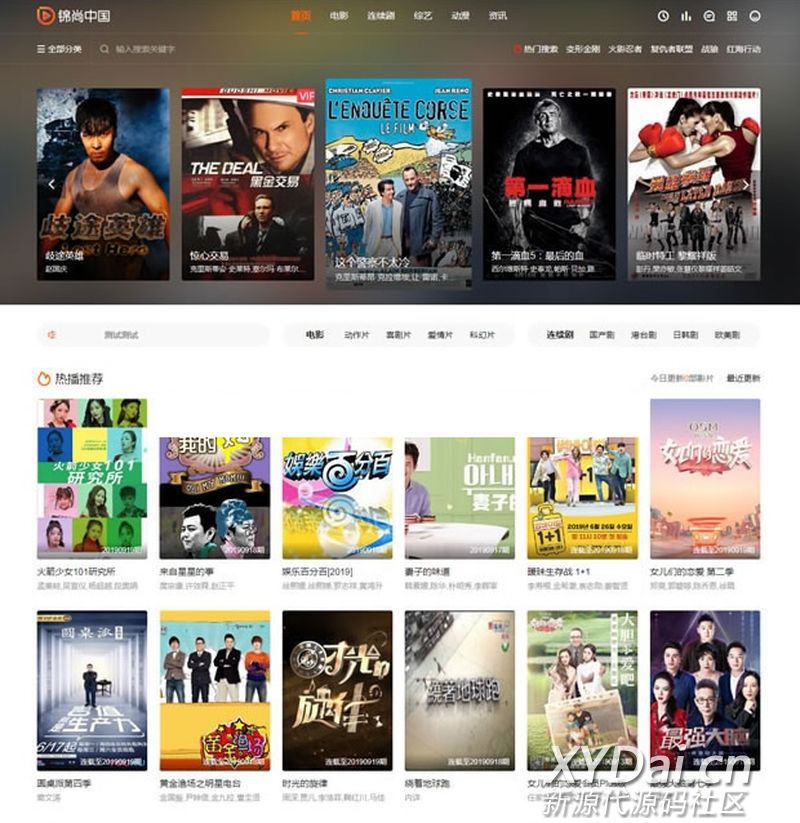The height and width of the screenshot is (823, 800).
Task: Filter by 国产剧 category
Action: pos(602,335)
